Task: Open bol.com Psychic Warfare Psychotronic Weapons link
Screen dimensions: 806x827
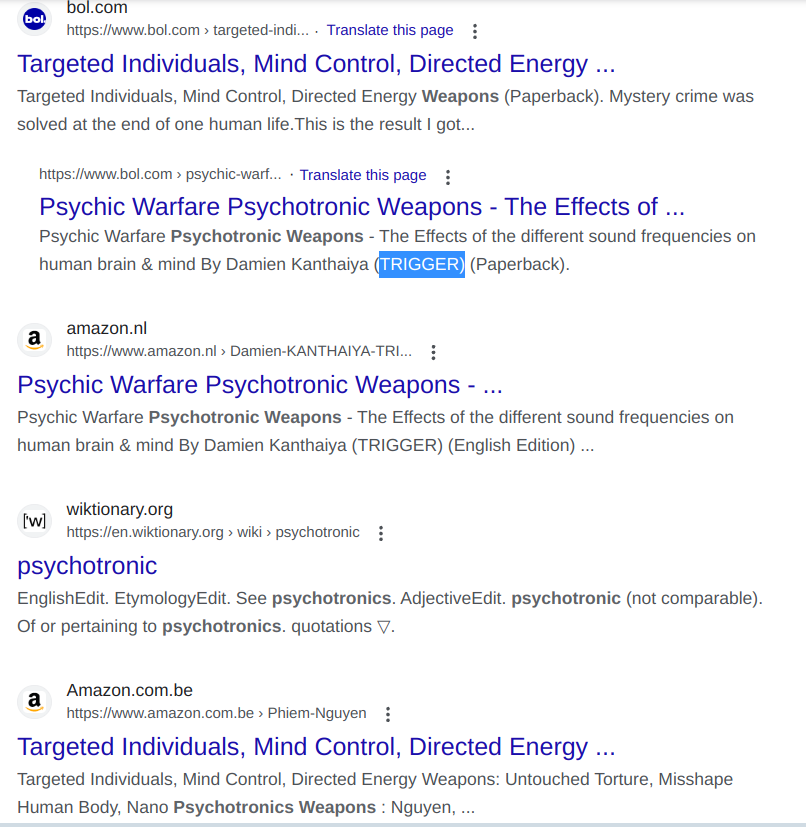Action: [362, 208]
